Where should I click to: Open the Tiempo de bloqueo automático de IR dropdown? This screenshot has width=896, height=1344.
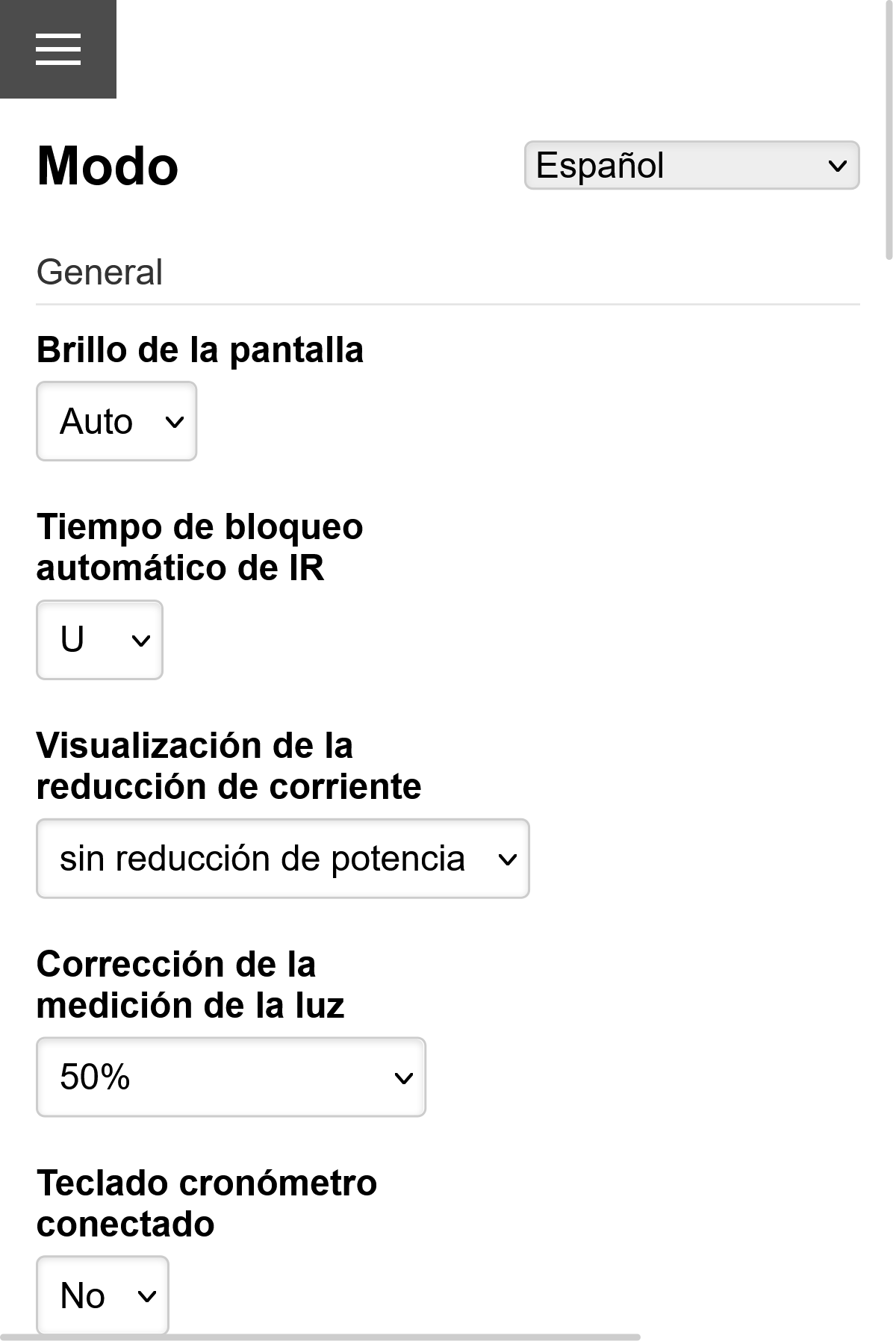(x=99, y=640)
